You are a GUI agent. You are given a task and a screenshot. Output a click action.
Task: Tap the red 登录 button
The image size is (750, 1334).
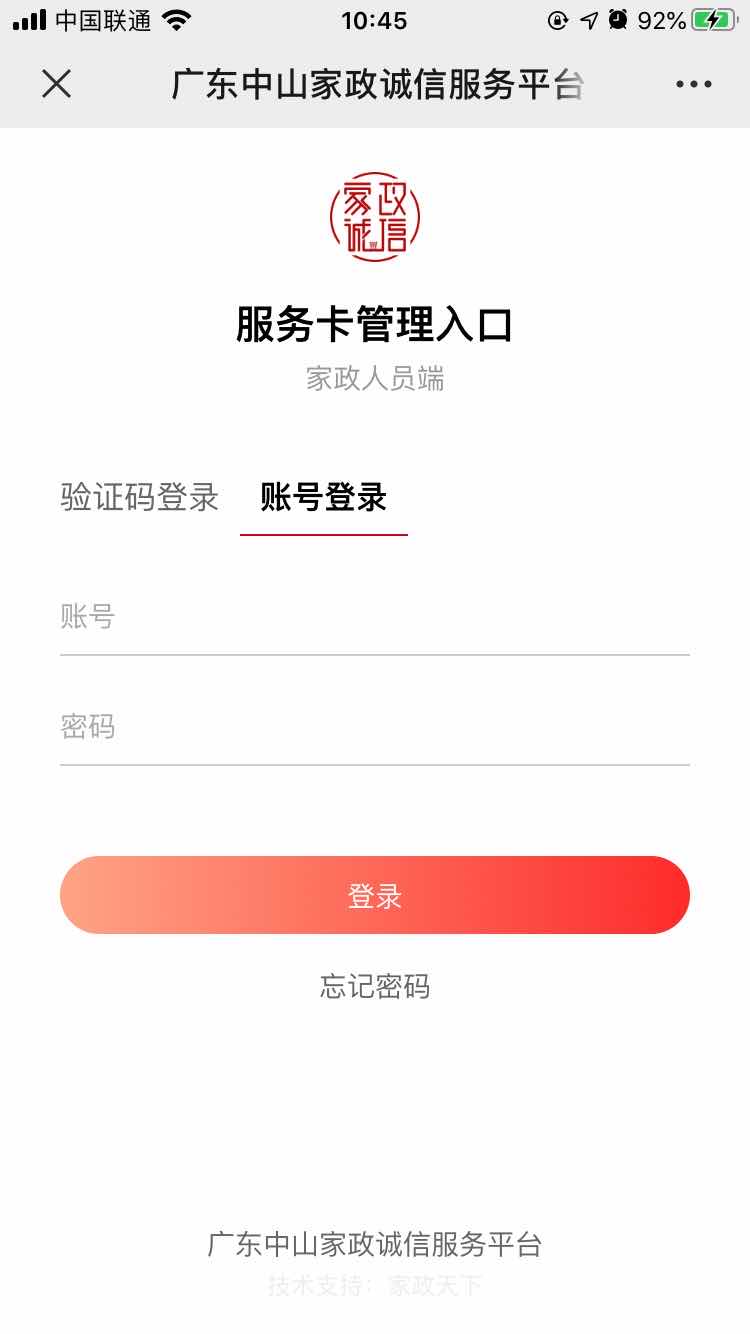[x=375, y=895]
